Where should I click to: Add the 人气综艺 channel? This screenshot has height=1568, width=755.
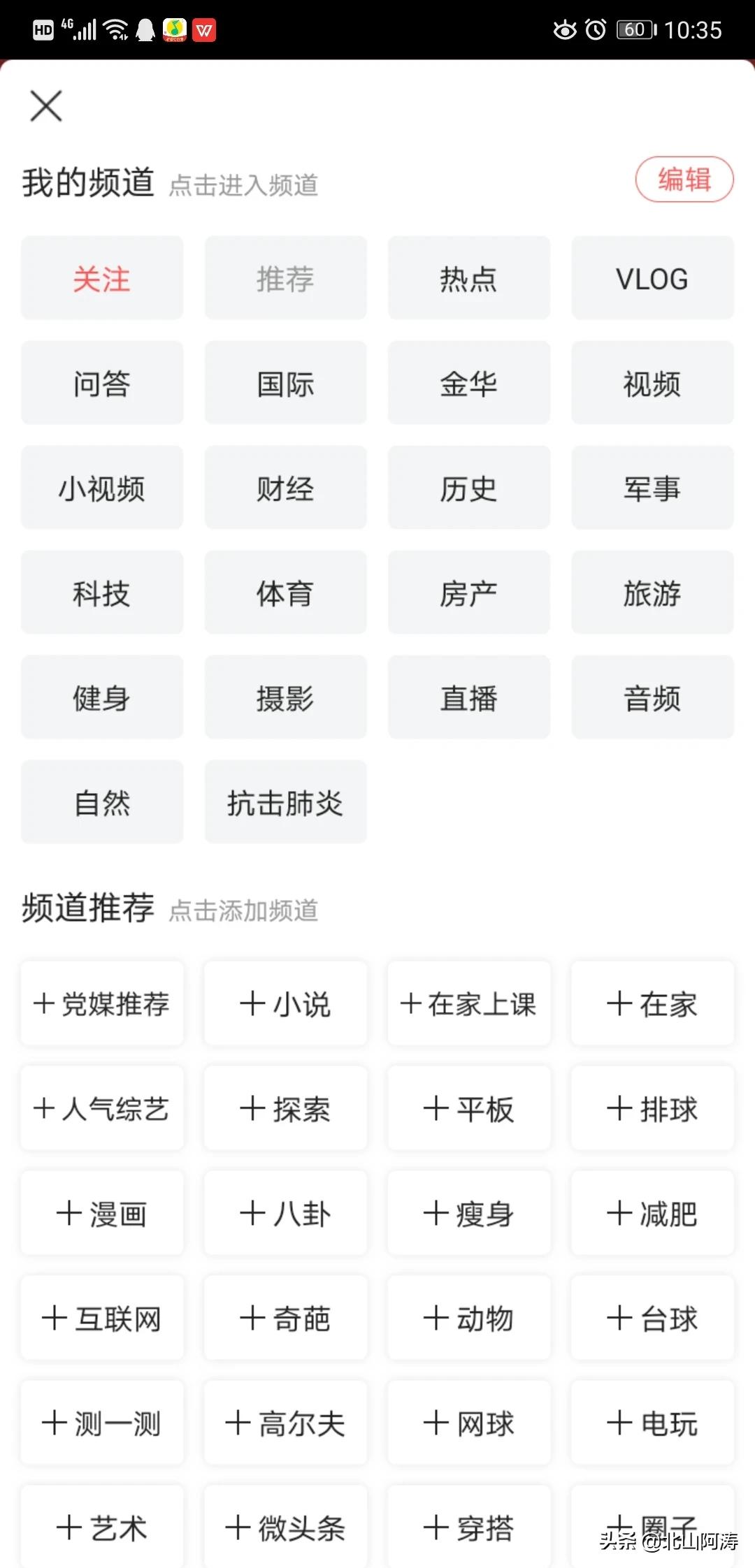click(x=102, y=1108)
